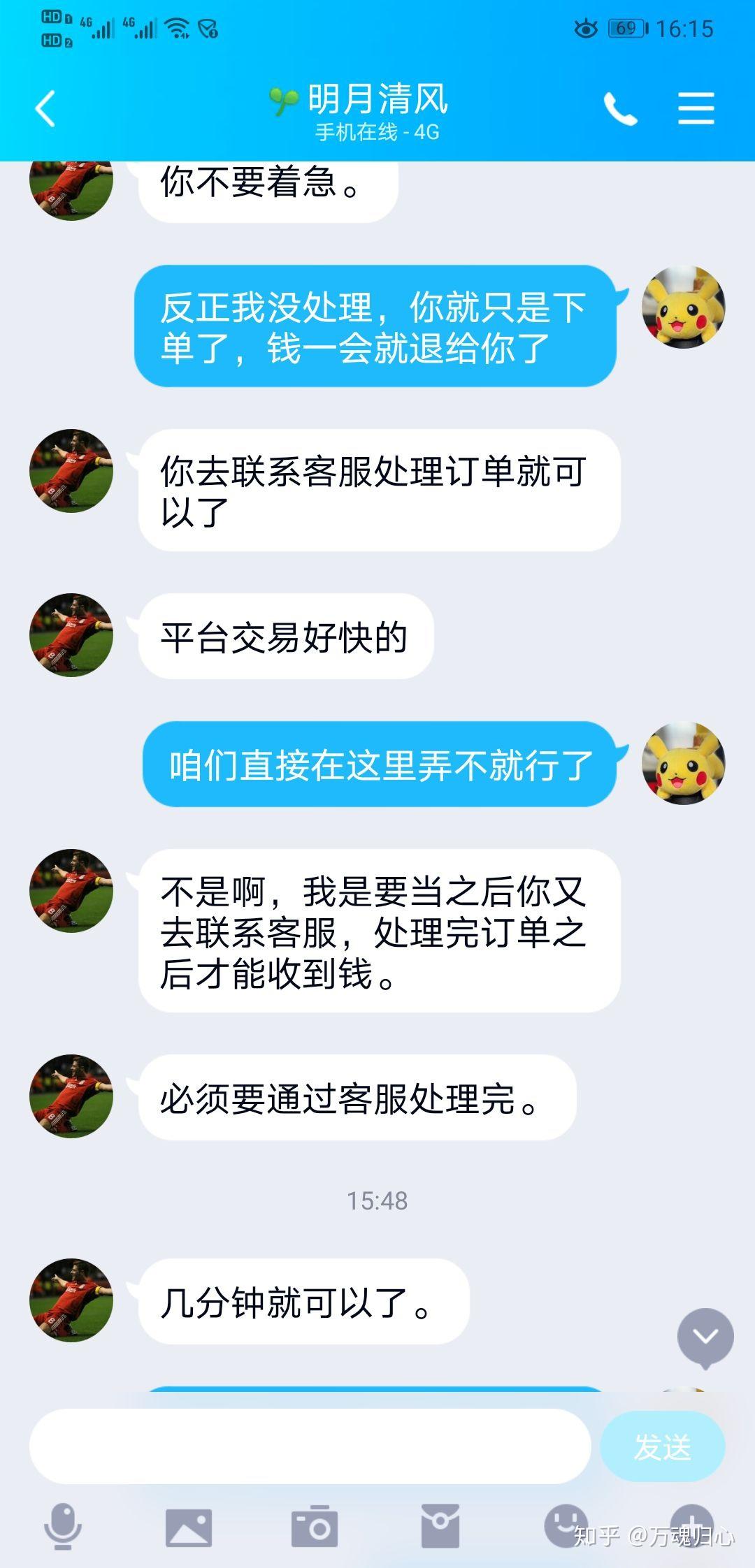Open my Pikachu avatar beside 咱们直接在这里弄不就行了
This screenshot has height=1568, width=755.
coord(684,763)
